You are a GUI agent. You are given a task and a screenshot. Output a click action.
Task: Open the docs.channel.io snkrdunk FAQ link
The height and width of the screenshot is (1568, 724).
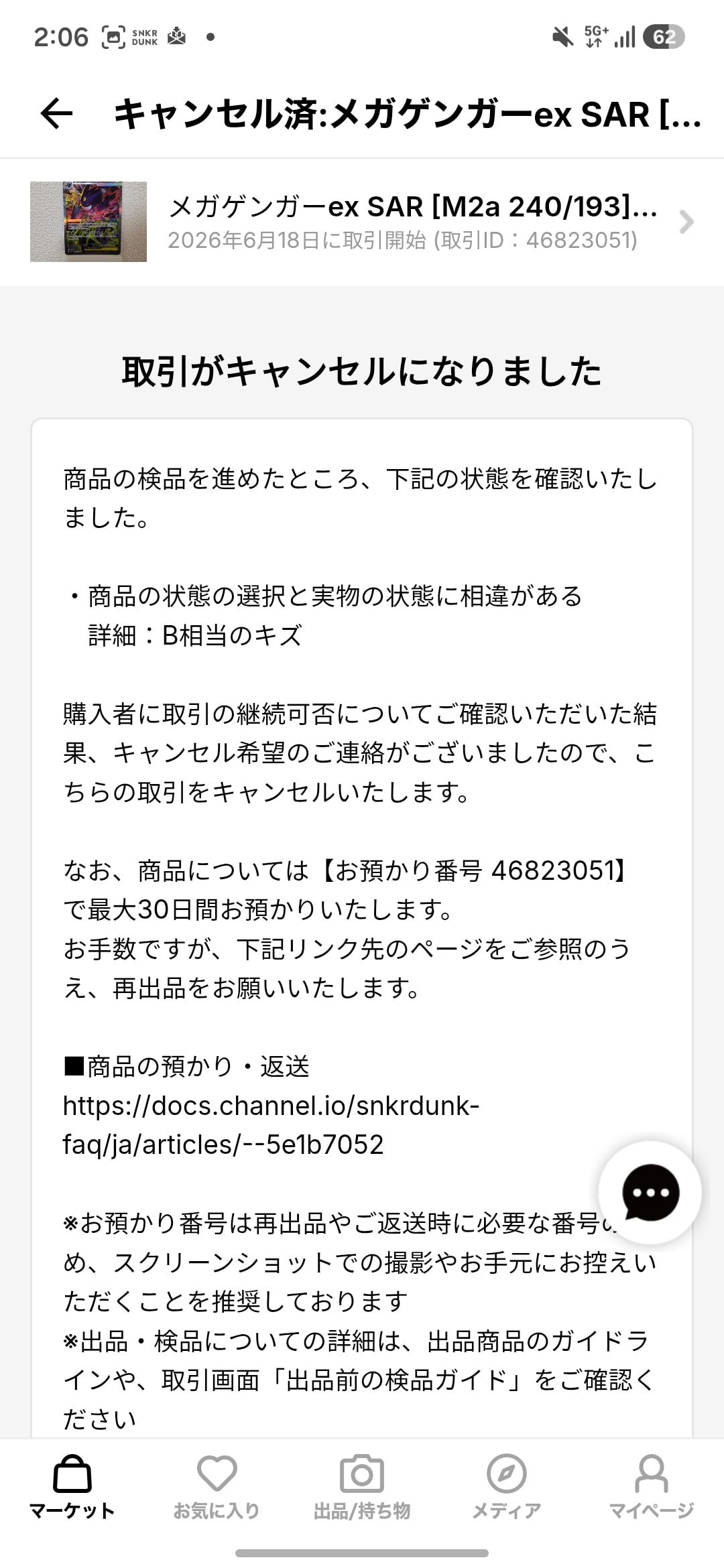click(271, 1125)
